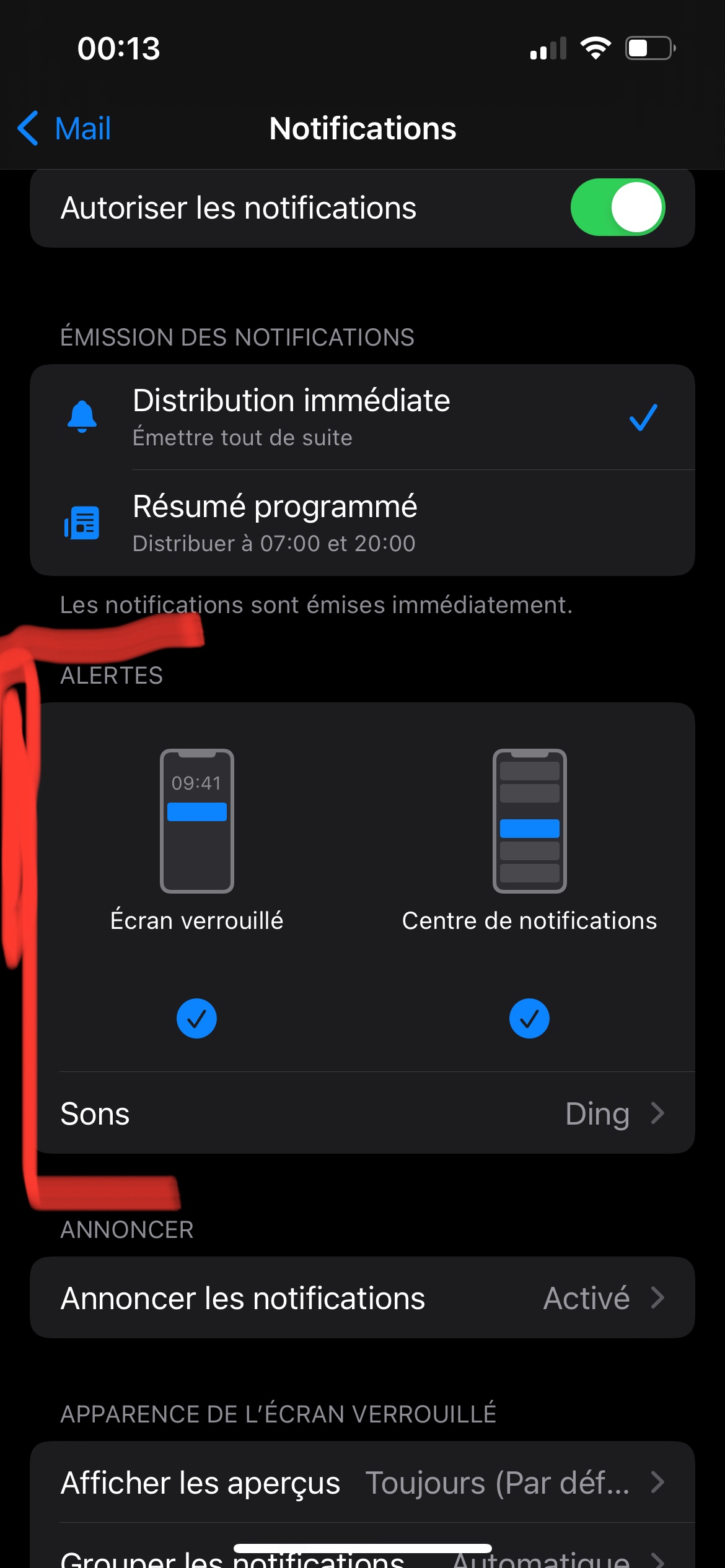
Task: Open Afficher les aperçus setting
Action: point(362,1483)
